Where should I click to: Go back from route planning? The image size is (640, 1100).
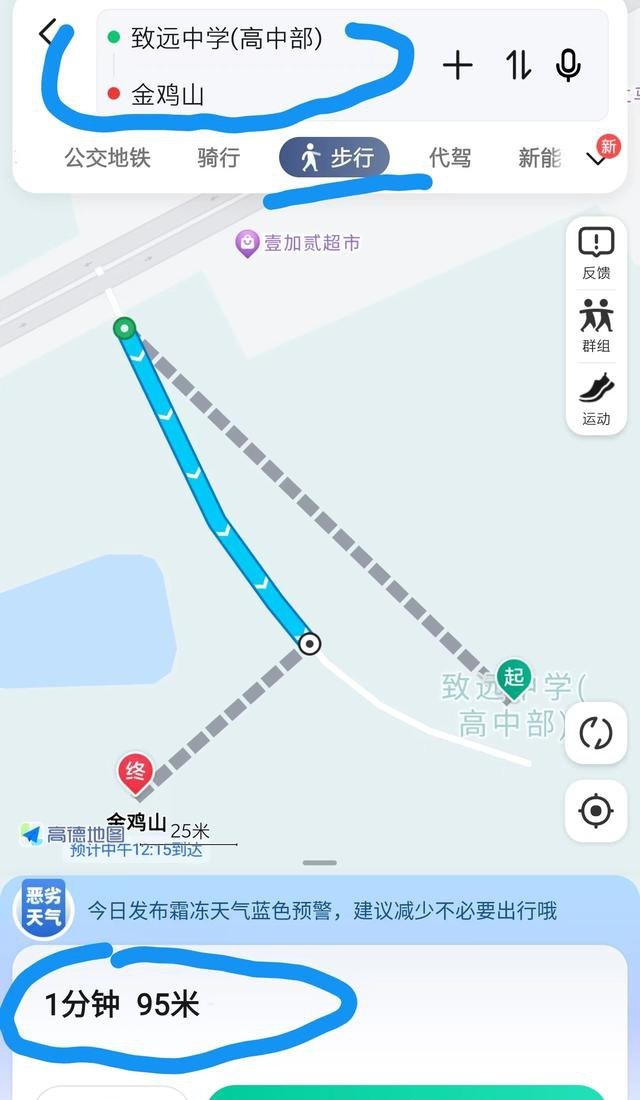tap(48, 34)
